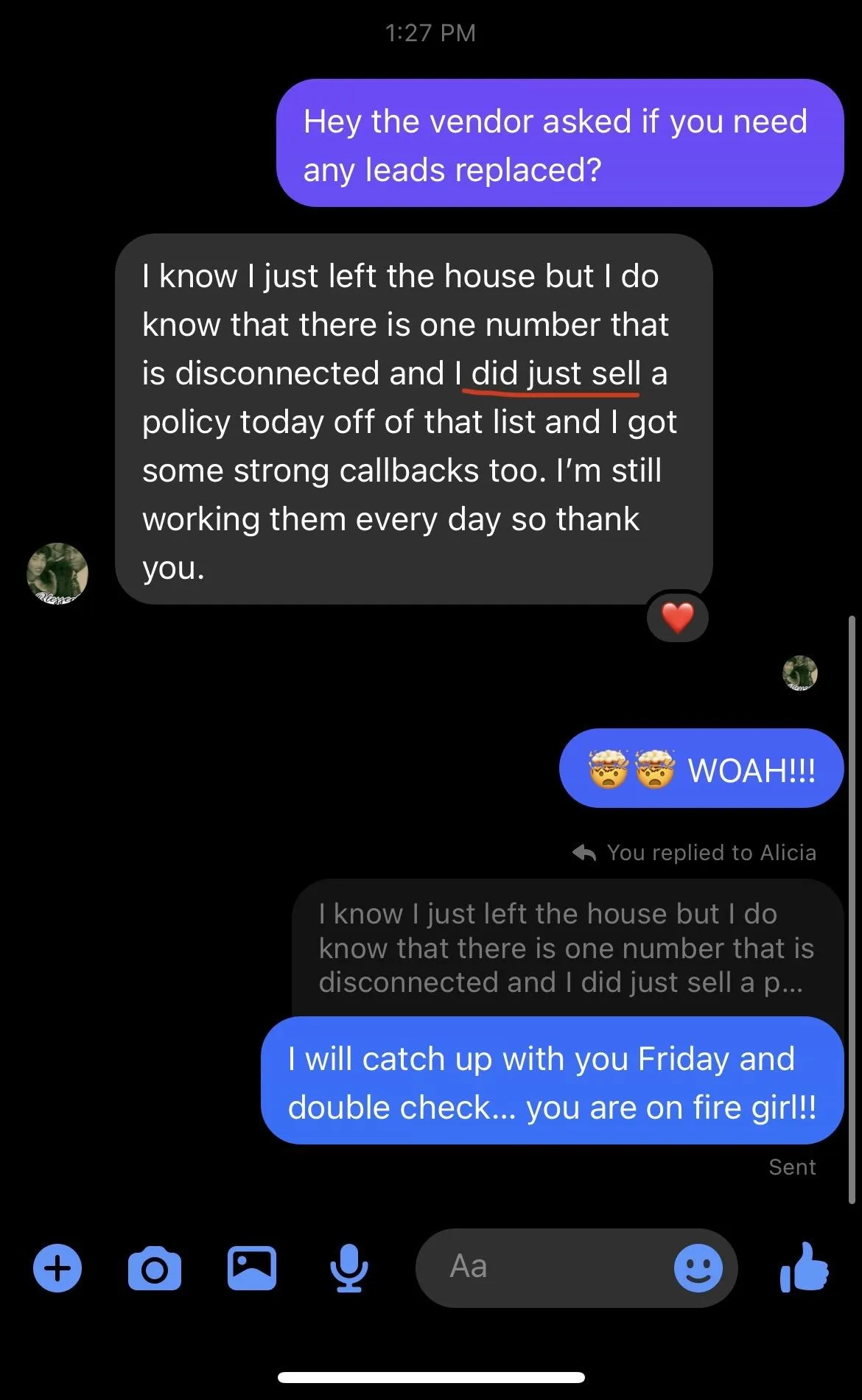Open more options with the plus icon
This screenshot has height=1400, width=862.
[57, 1268]
